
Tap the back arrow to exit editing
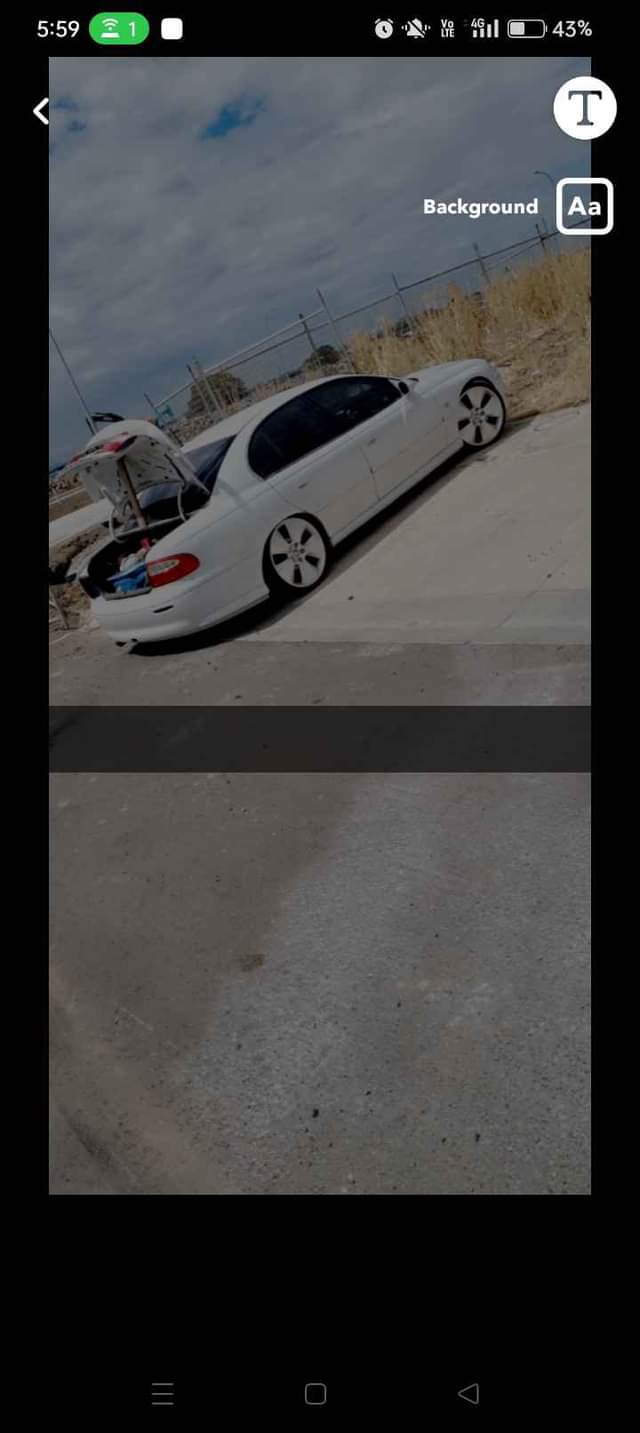point(41,111)
